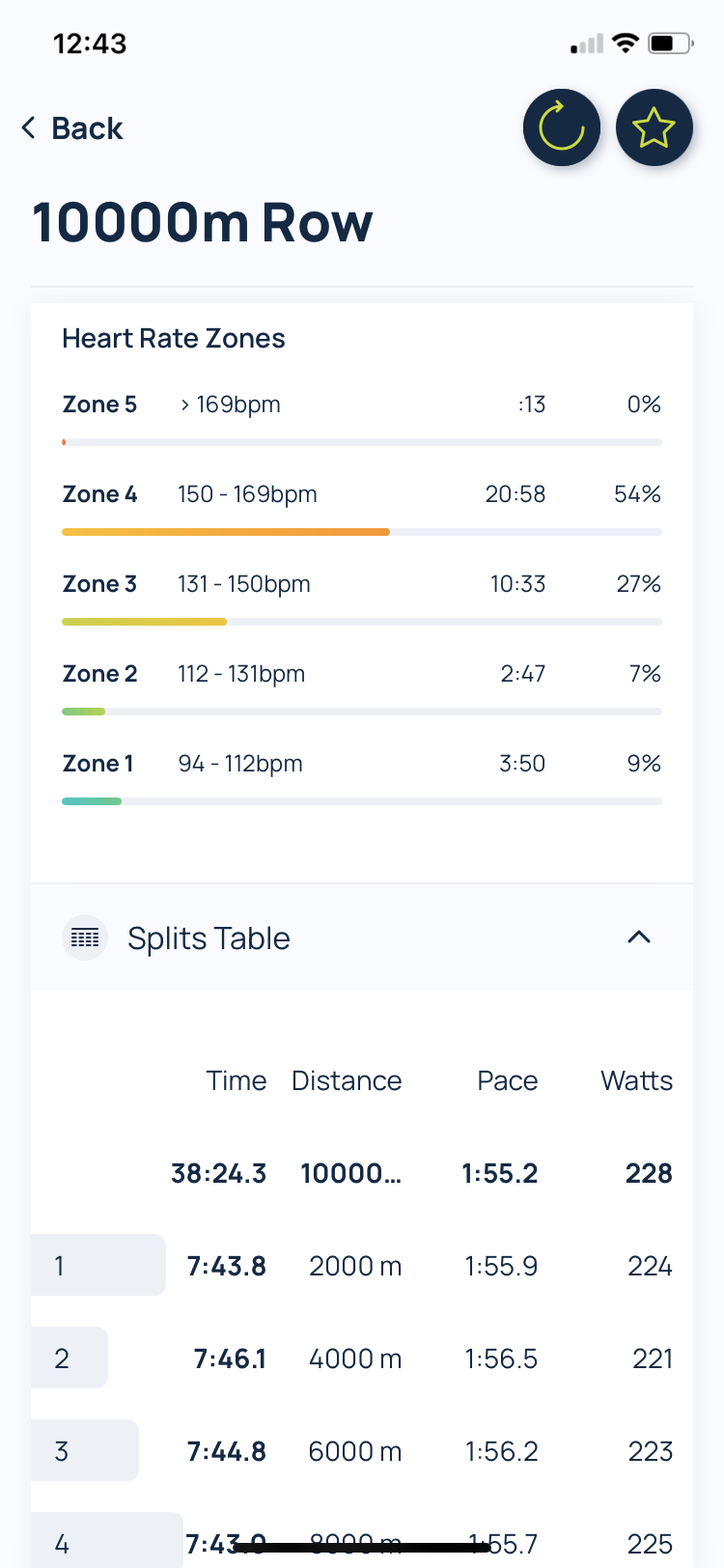
Task: Select the Watts column header
Action: coord(636,1080)
